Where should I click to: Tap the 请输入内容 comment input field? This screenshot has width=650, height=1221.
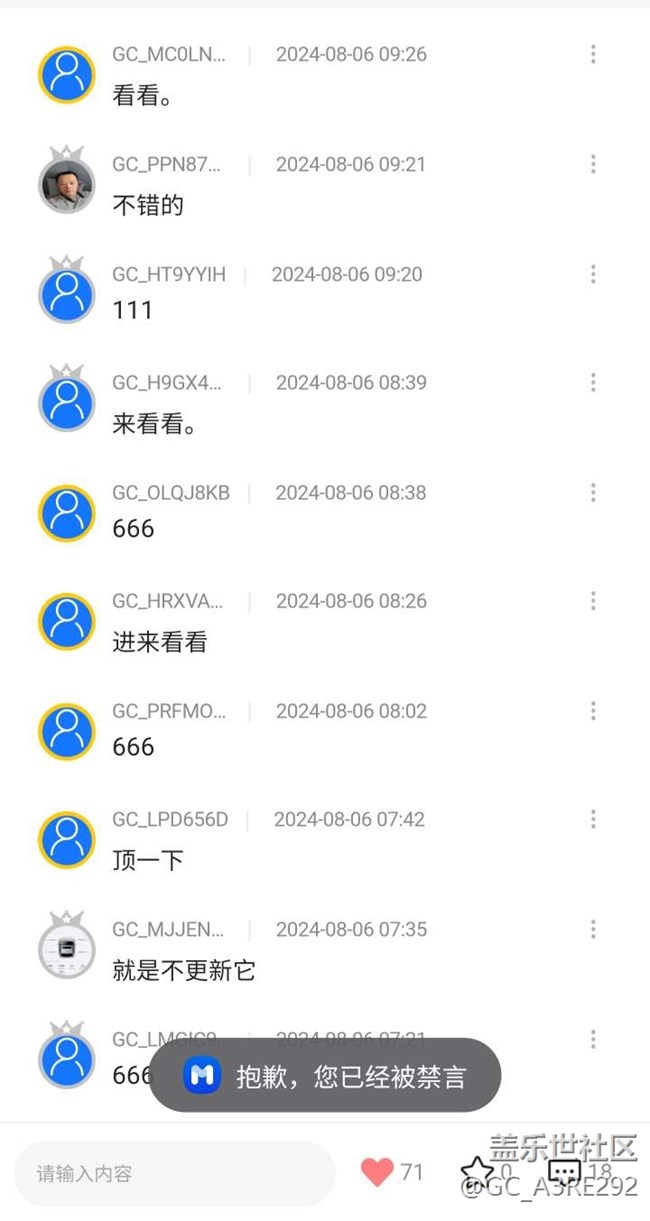pyautogui.click(x=175, y=1173)
